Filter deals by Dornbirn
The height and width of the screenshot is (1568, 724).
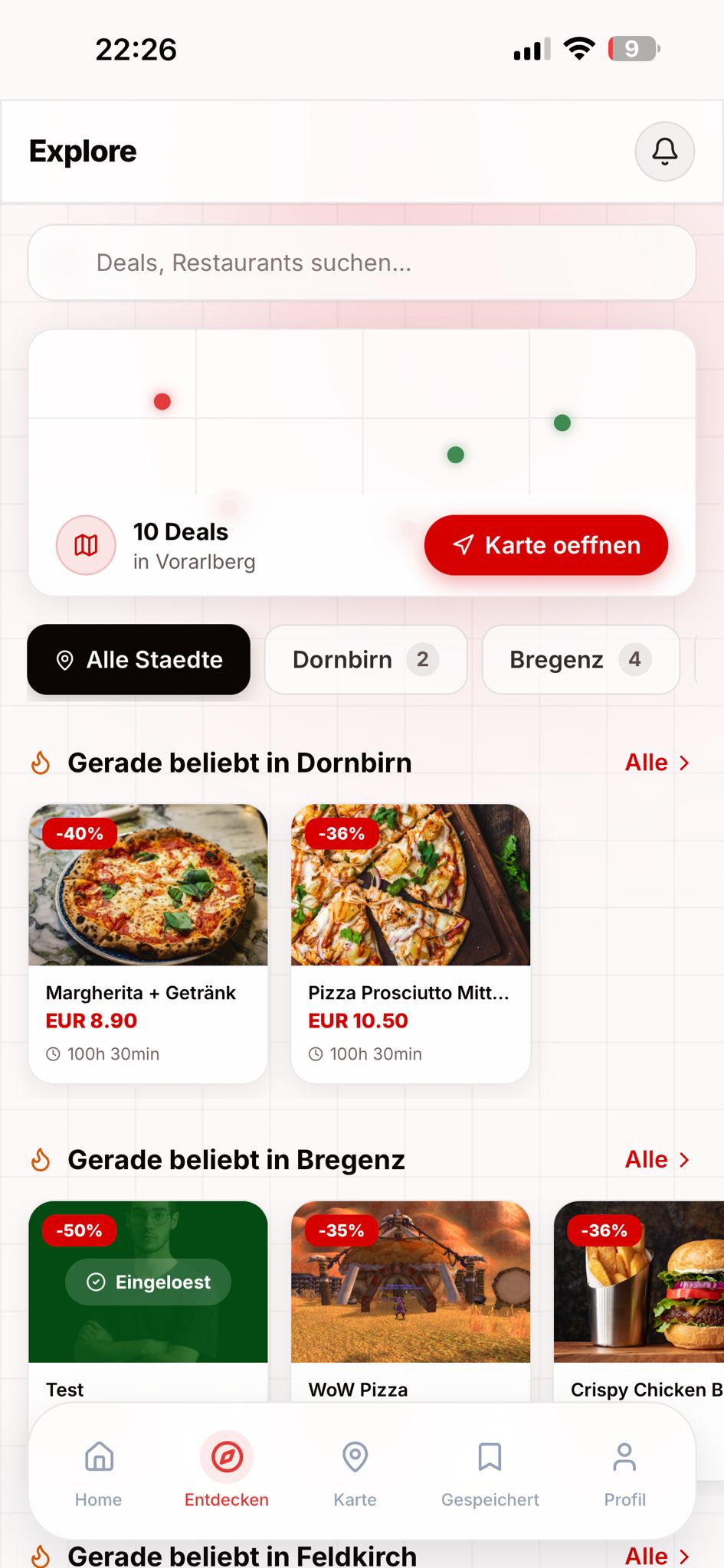(365, 660)
